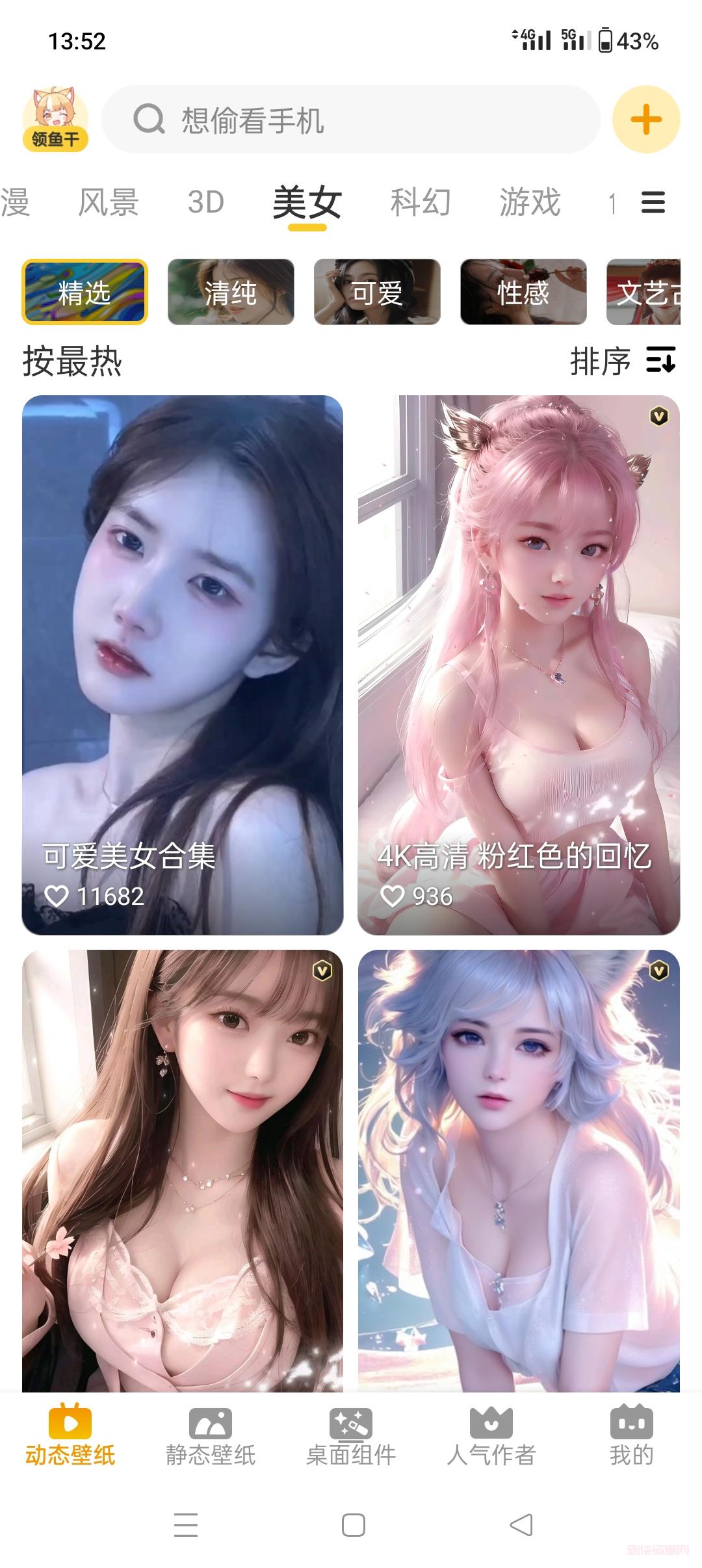702x1568 pixels.
Task: Open the 可爱美女合集 wallpaper card
Action: coord(182,664)
